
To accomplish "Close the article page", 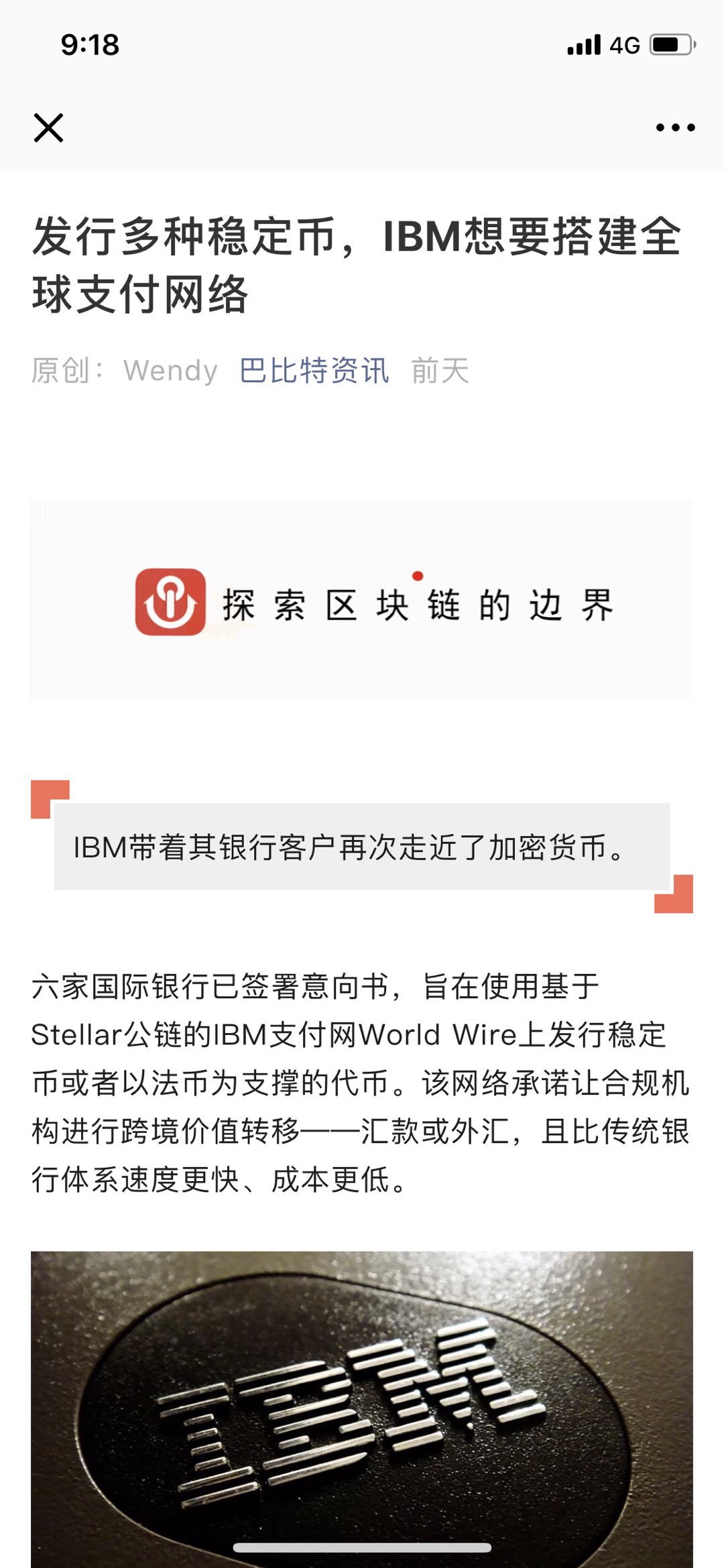I will coord(48,127).
